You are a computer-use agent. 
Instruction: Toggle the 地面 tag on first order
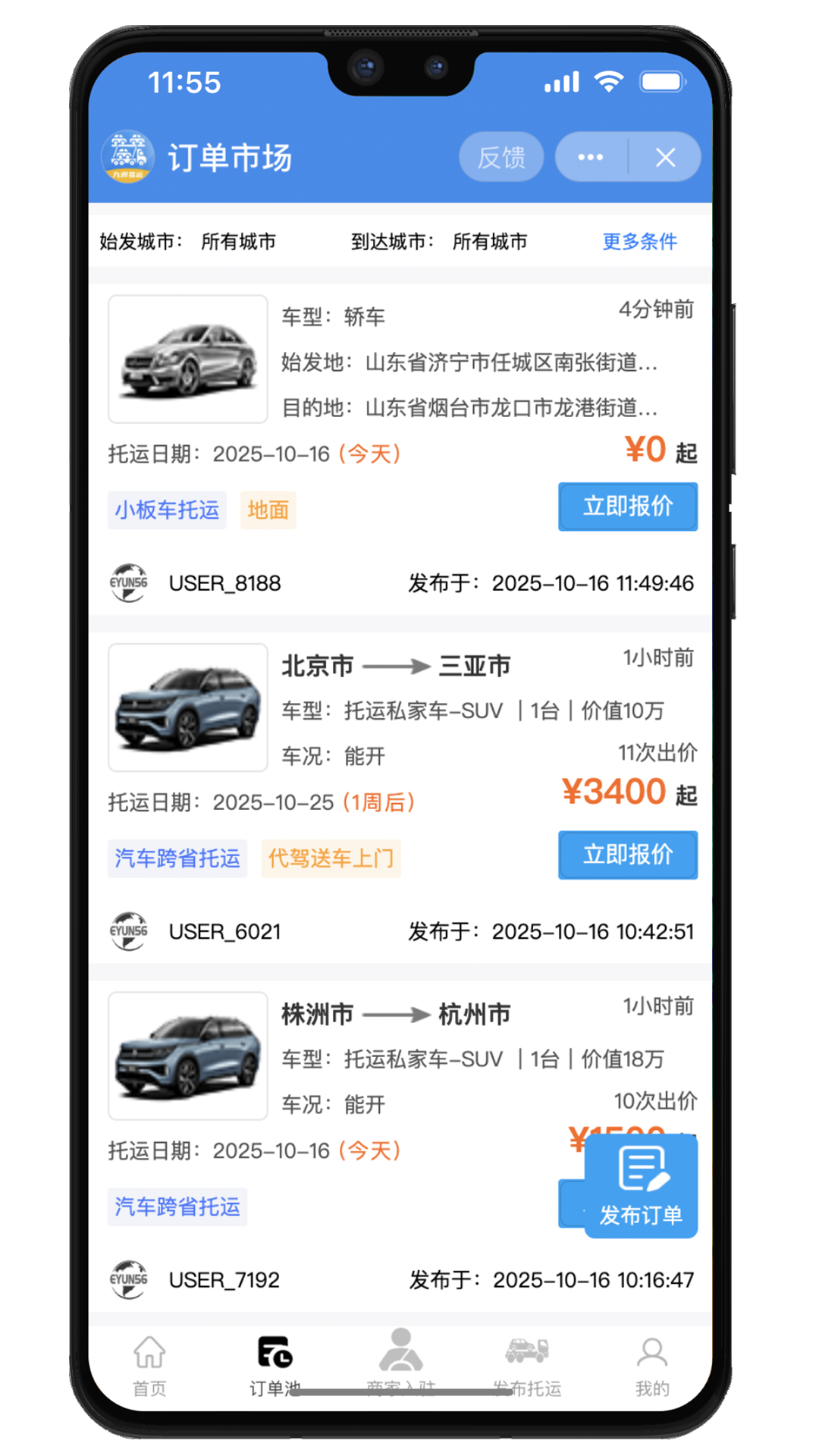pyautogui.click(x=267, y=510)
